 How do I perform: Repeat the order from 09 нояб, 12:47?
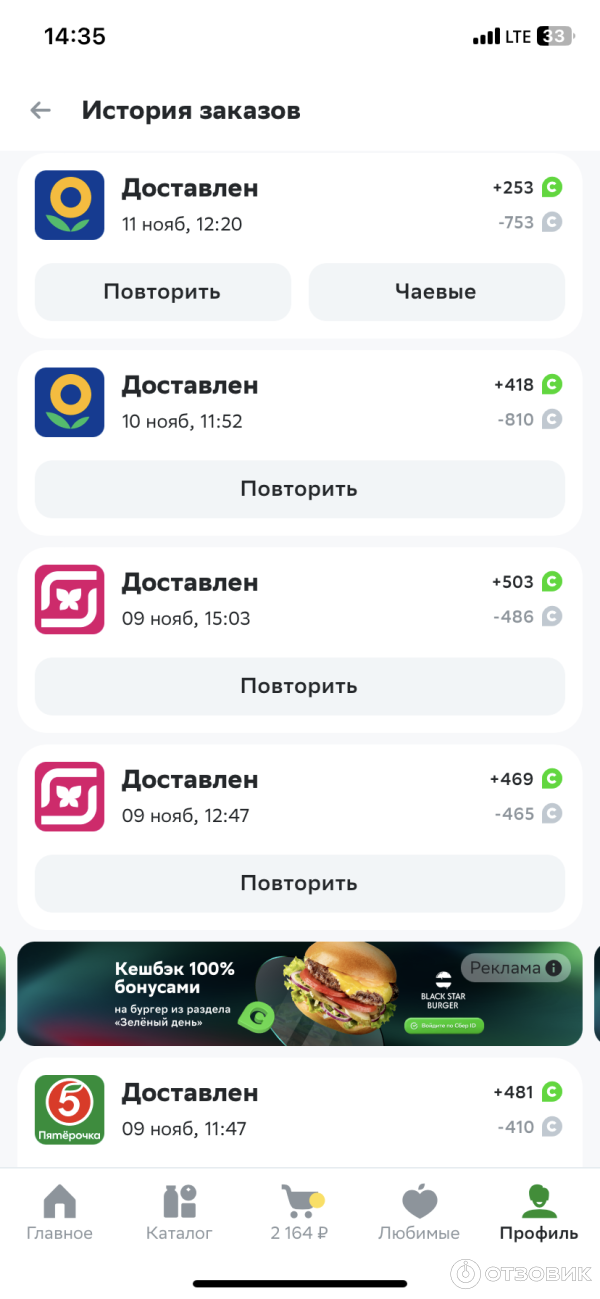point(299,883)
